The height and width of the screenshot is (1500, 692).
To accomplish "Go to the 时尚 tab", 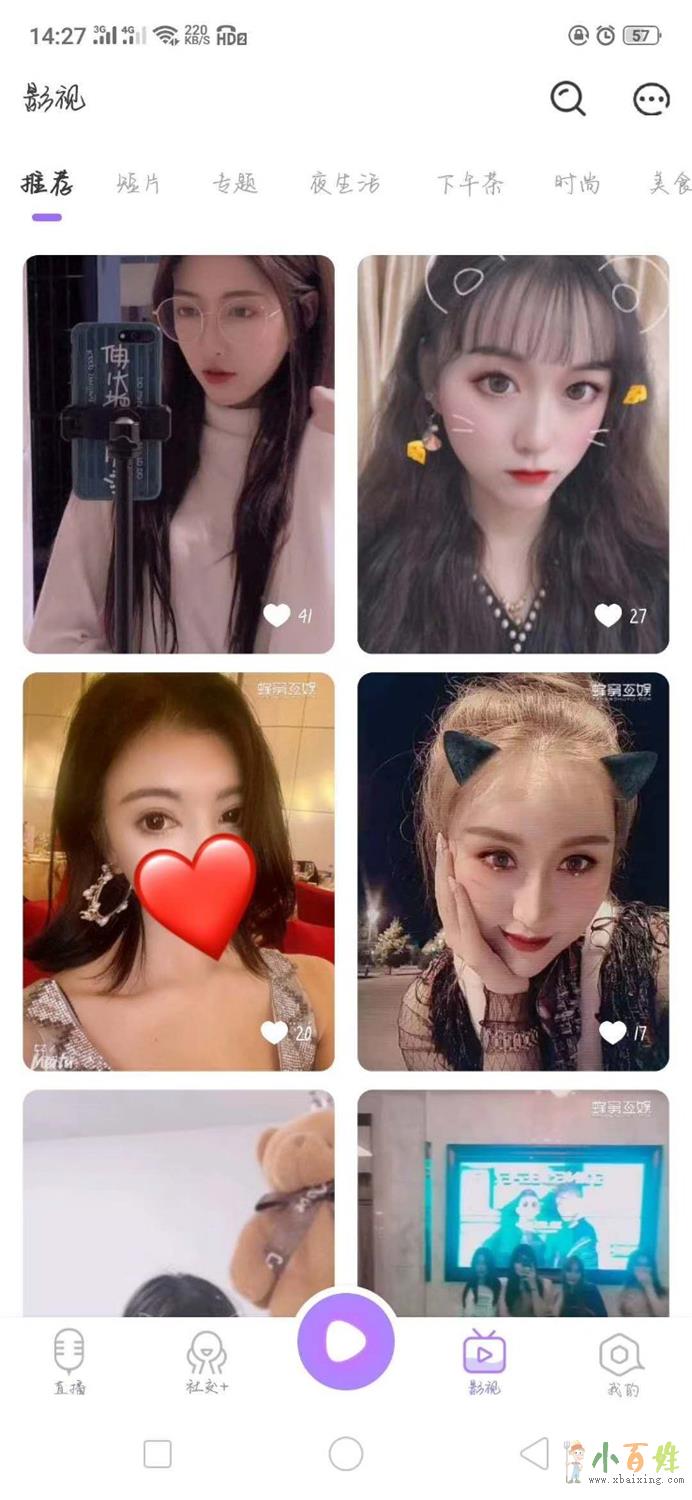I will (x=577, y=183).
